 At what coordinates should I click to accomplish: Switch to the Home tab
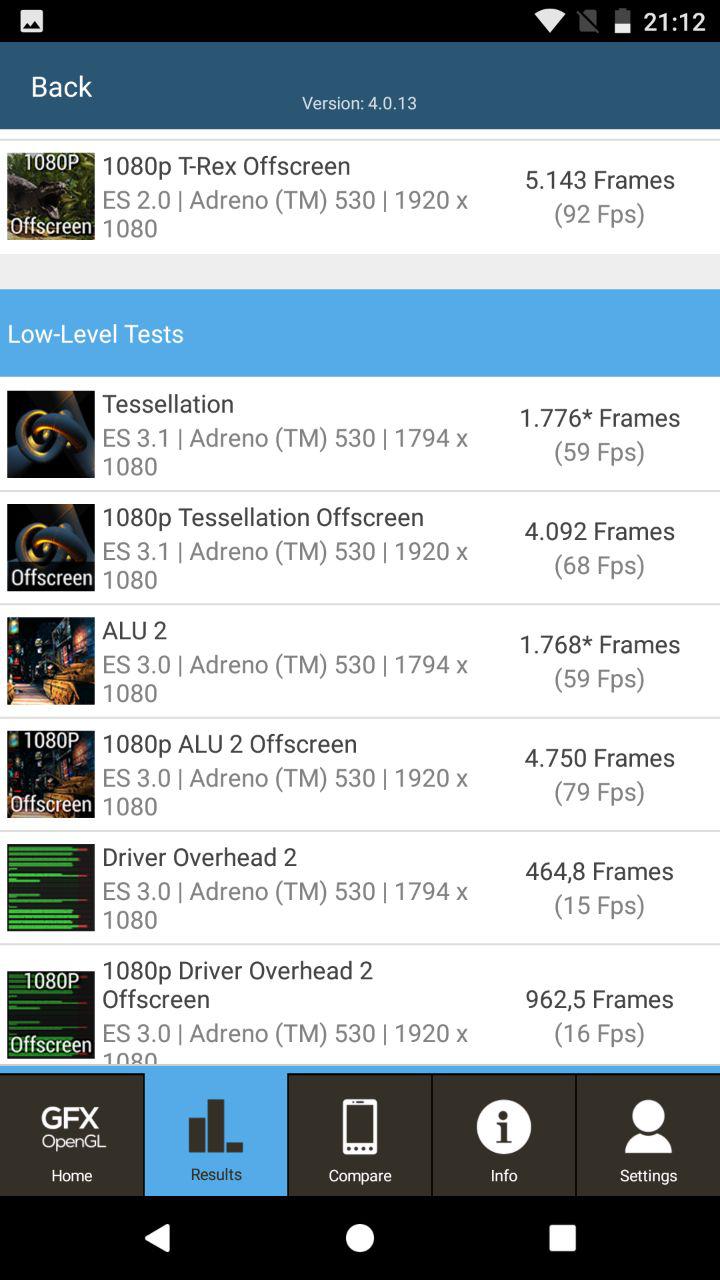(72, 1135)
